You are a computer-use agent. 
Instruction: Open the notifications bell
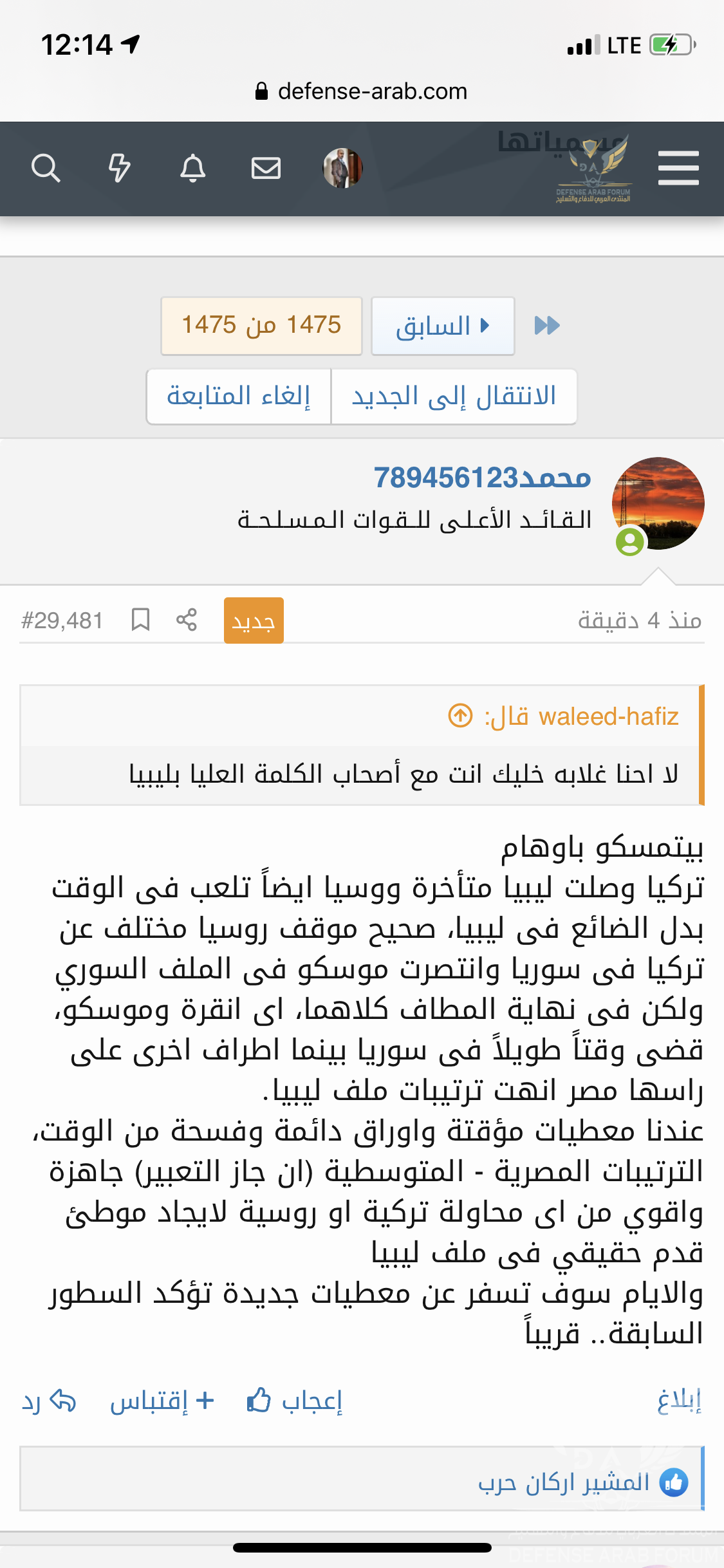(x=192, y=169)
